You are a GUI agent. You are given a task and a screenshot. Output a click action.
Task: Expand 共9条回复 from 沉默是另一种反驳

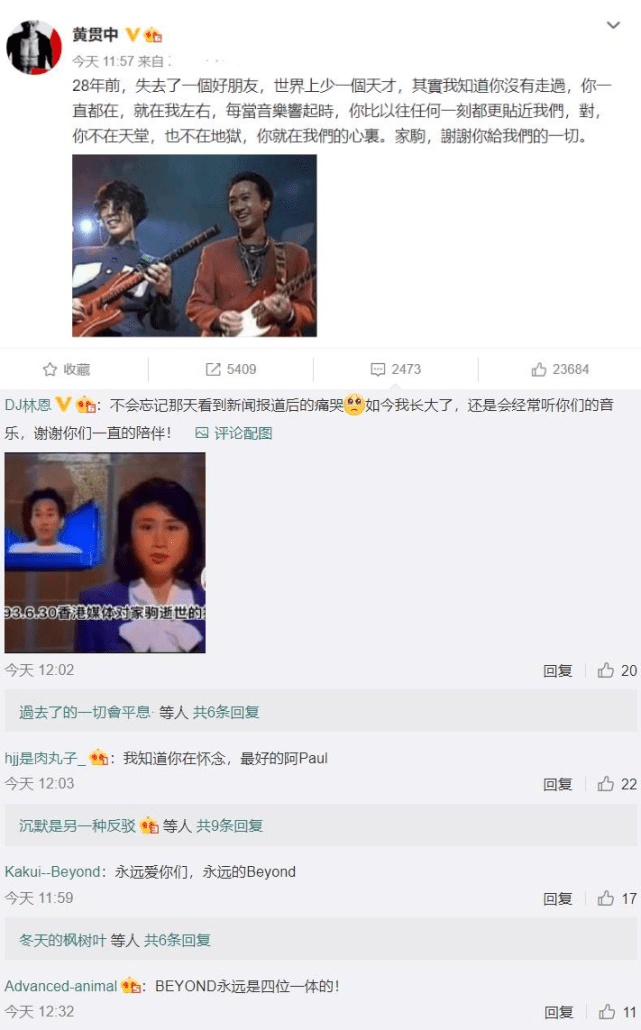[x=229, y=826]
